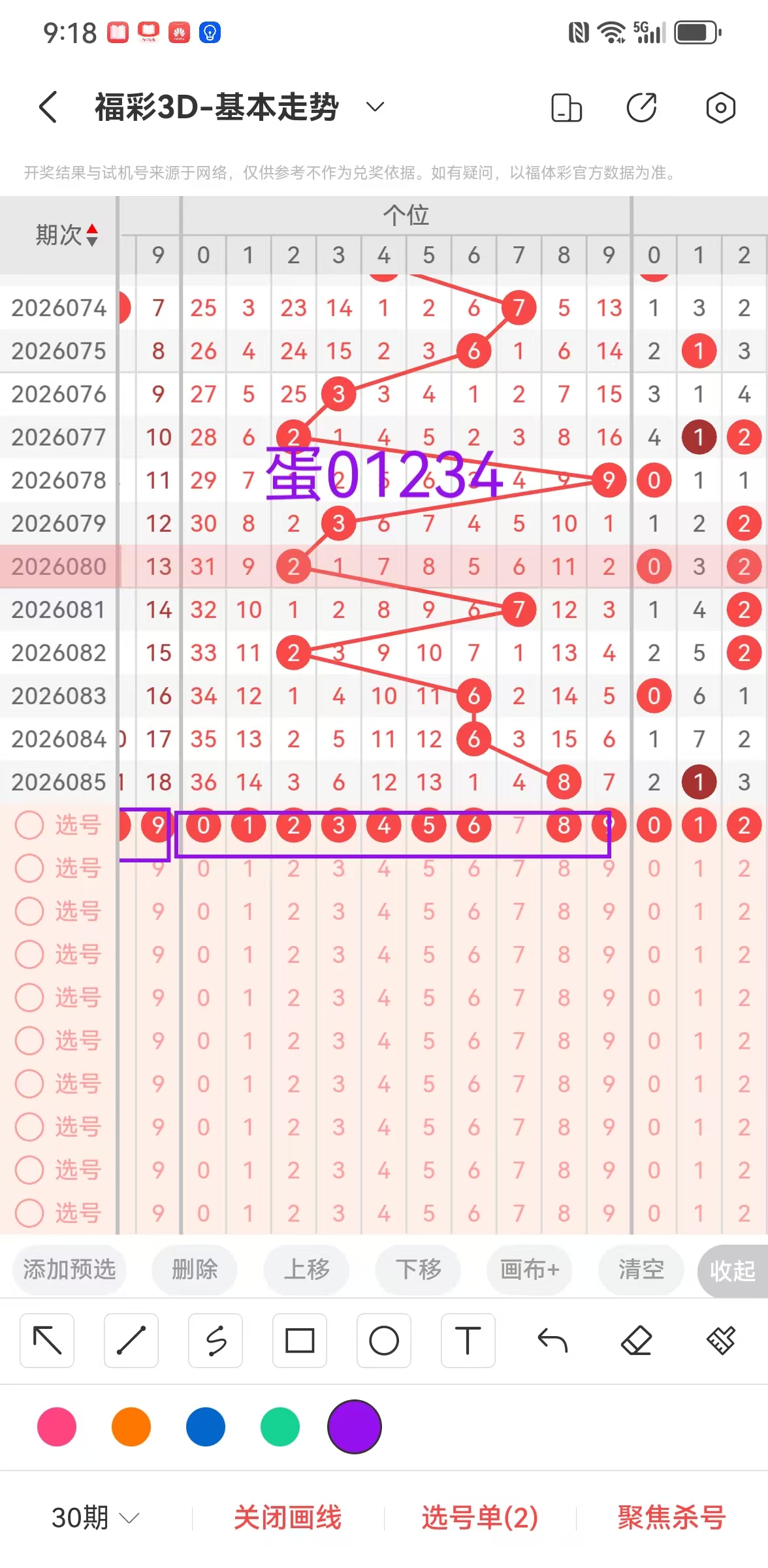768x1568 pixels.
Task: Toggle the screen orientation icon
Action: tap(566, 108)
